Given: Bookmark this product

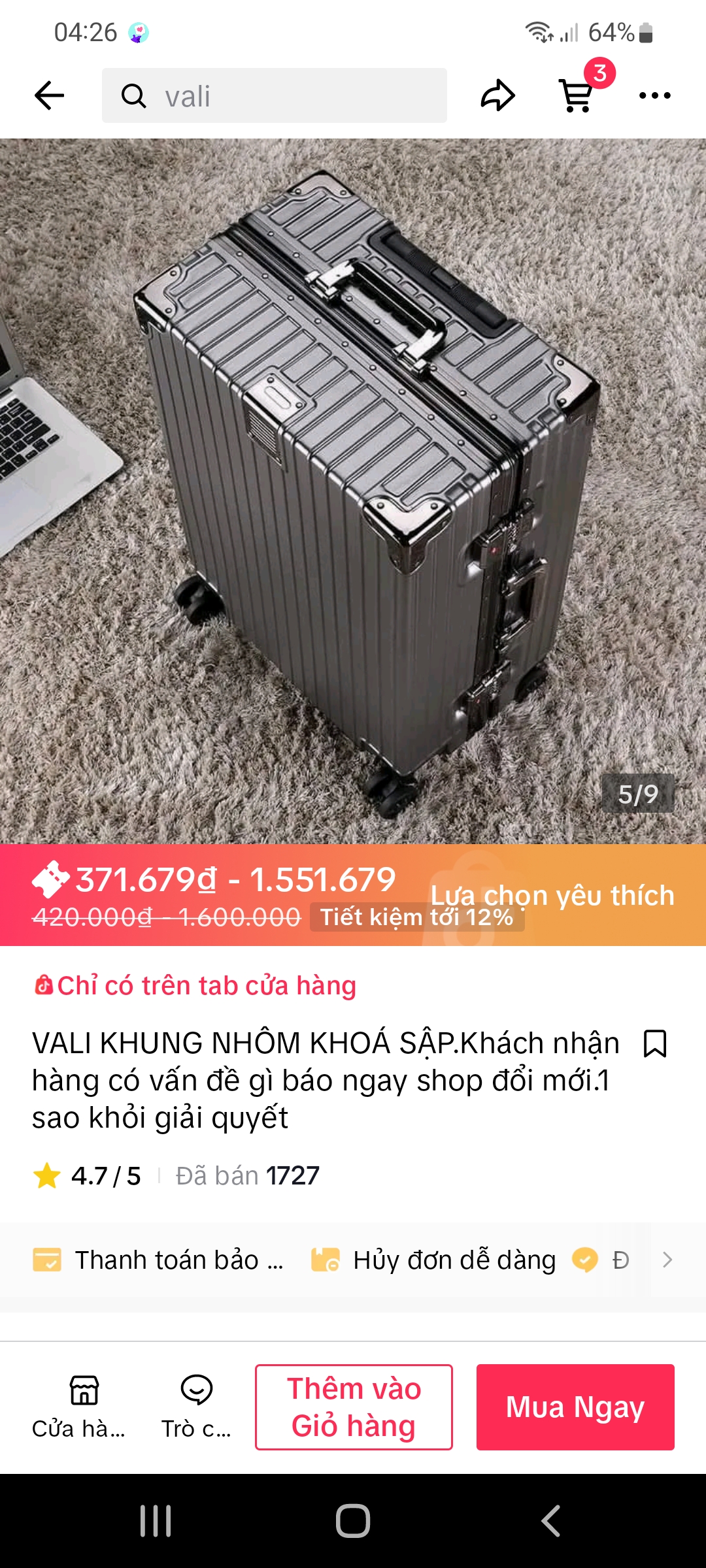Looking at the screenshot, I should point(654,1043).
